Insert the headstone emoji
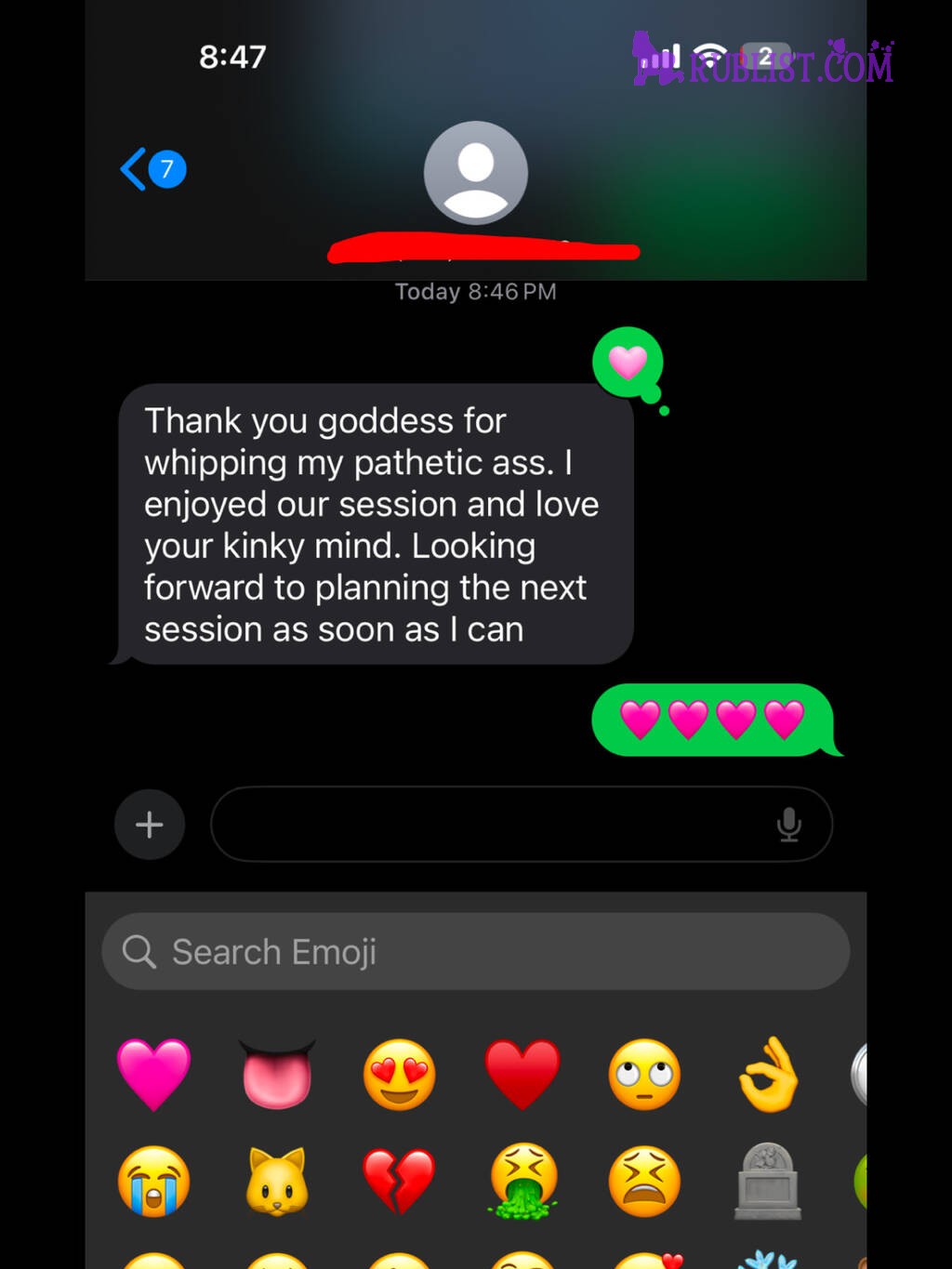 768,1181
